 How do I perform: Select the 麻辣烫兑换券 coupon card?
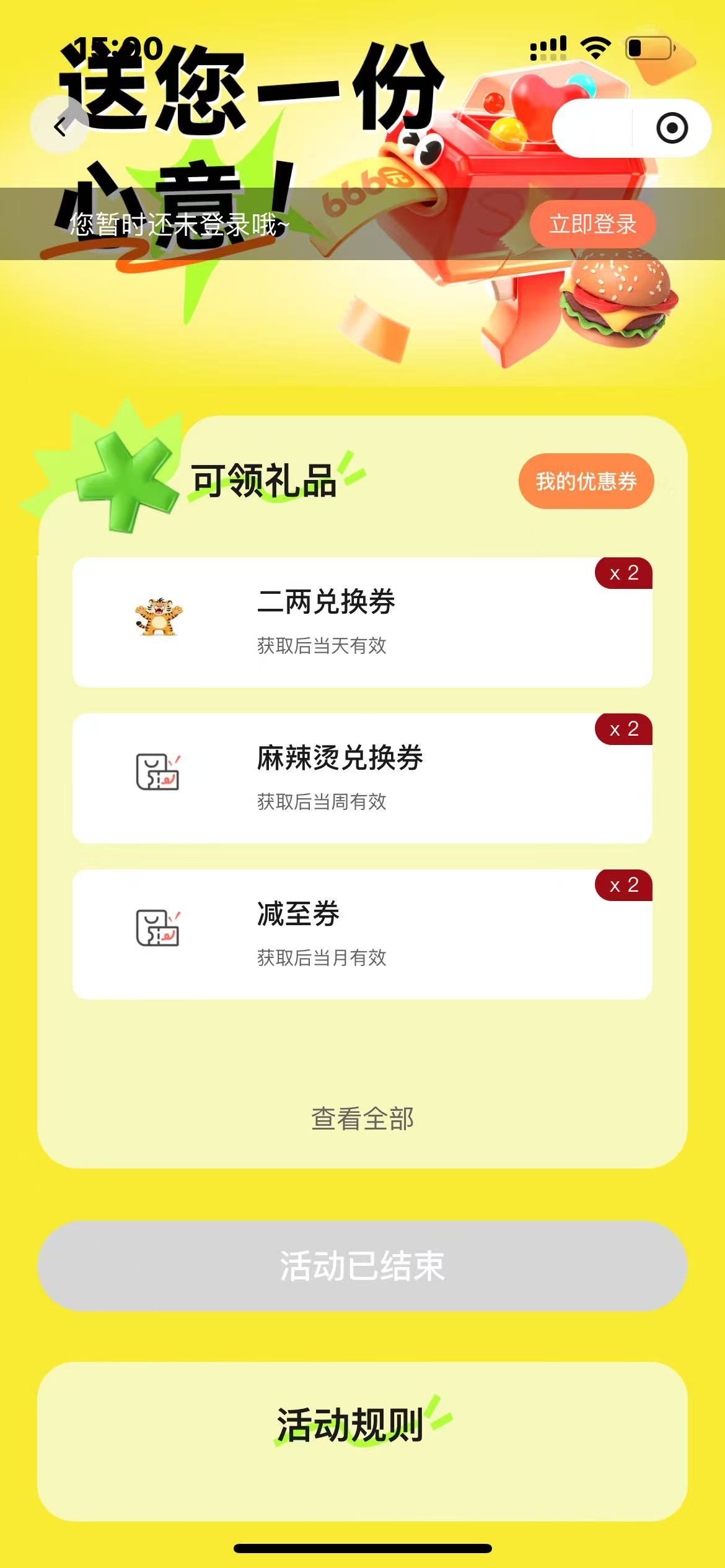(x=362, y=778)
